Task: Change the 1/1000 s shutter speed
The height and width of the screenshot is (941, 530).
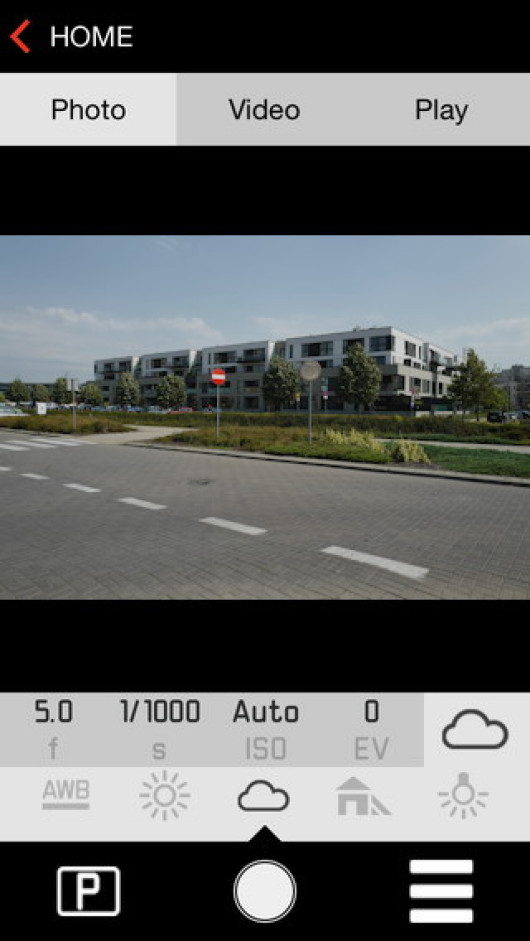Action: pos(160,729)
